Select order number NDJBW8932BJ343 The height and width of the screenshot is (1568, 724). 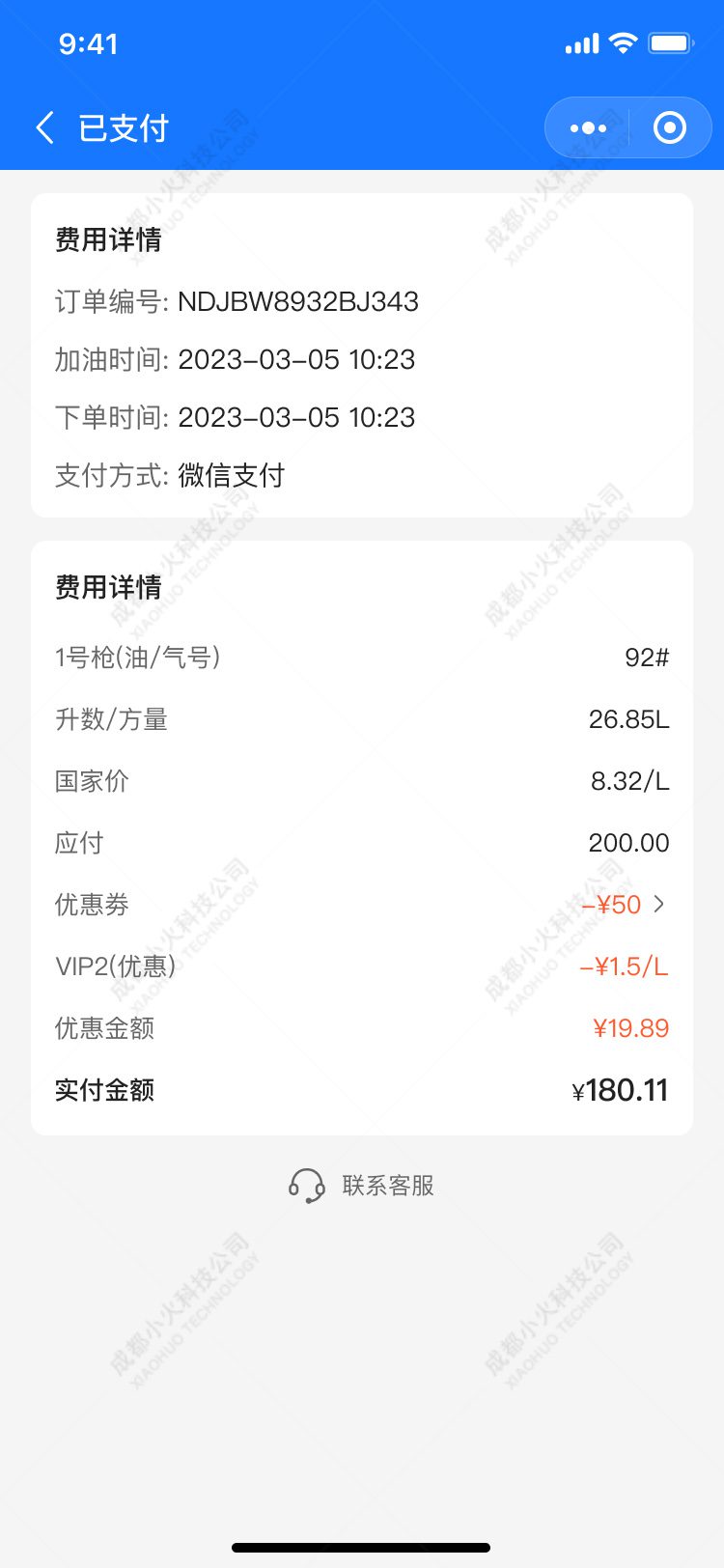point(297,301)
